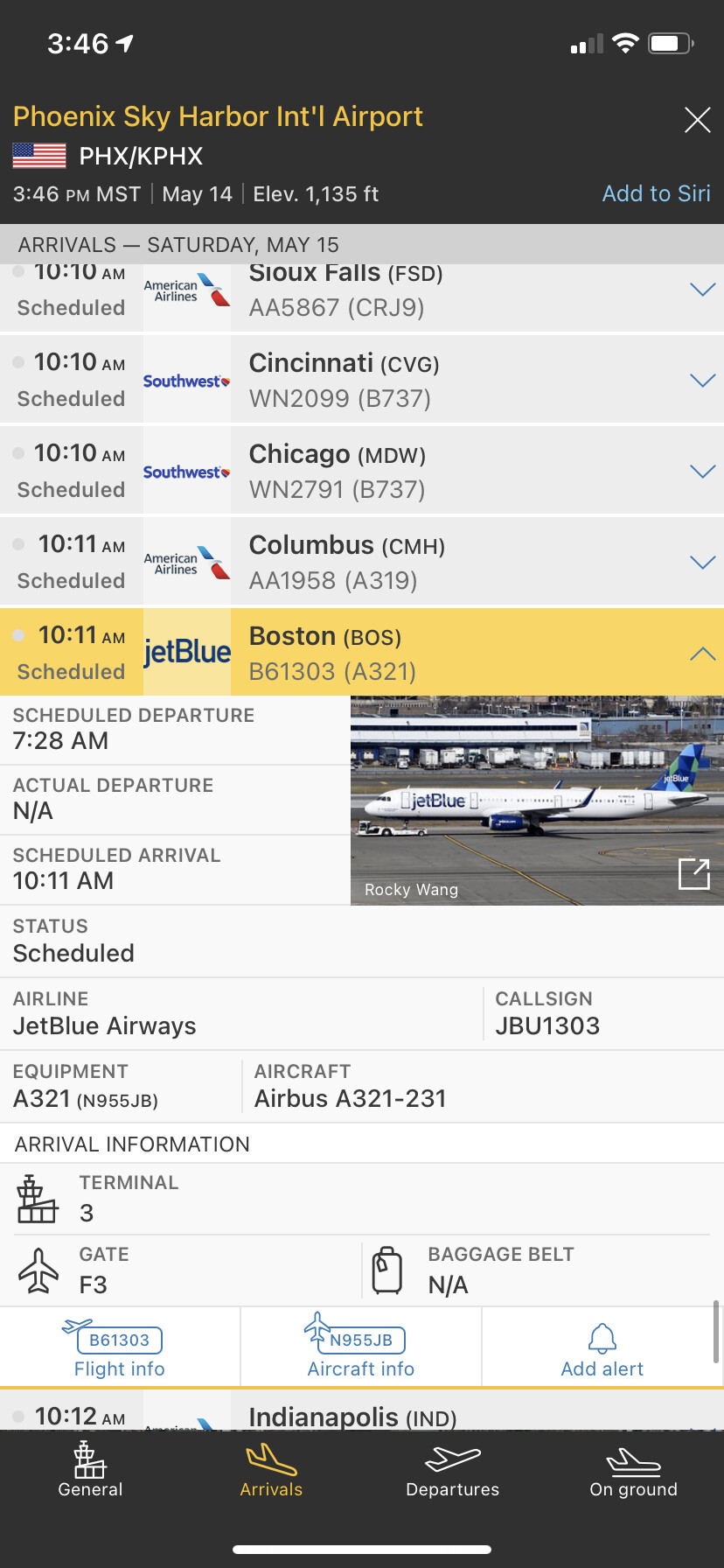724x1568 pixels.
Task: Expand the Chicago WN2791 flight
Action: coord(702,472)
